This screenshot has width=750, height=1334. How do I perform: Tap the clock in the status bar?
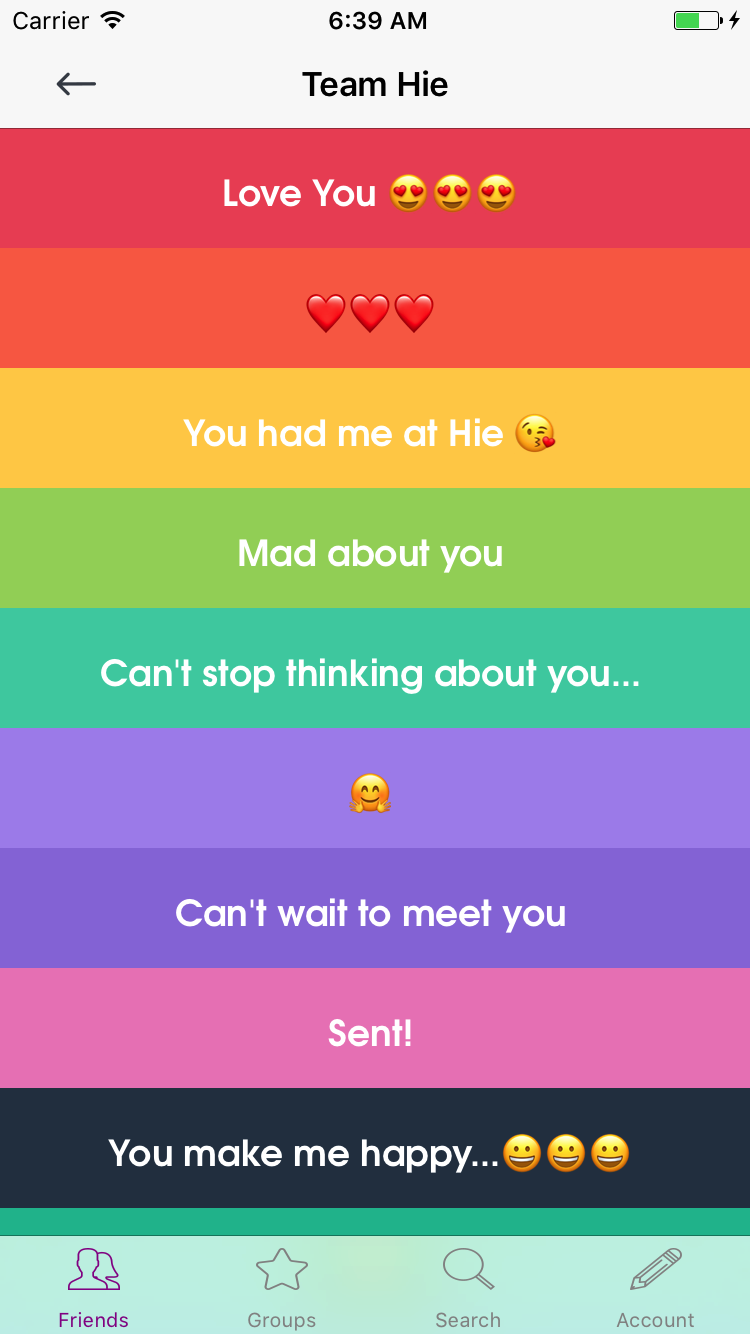pos(377,19)
